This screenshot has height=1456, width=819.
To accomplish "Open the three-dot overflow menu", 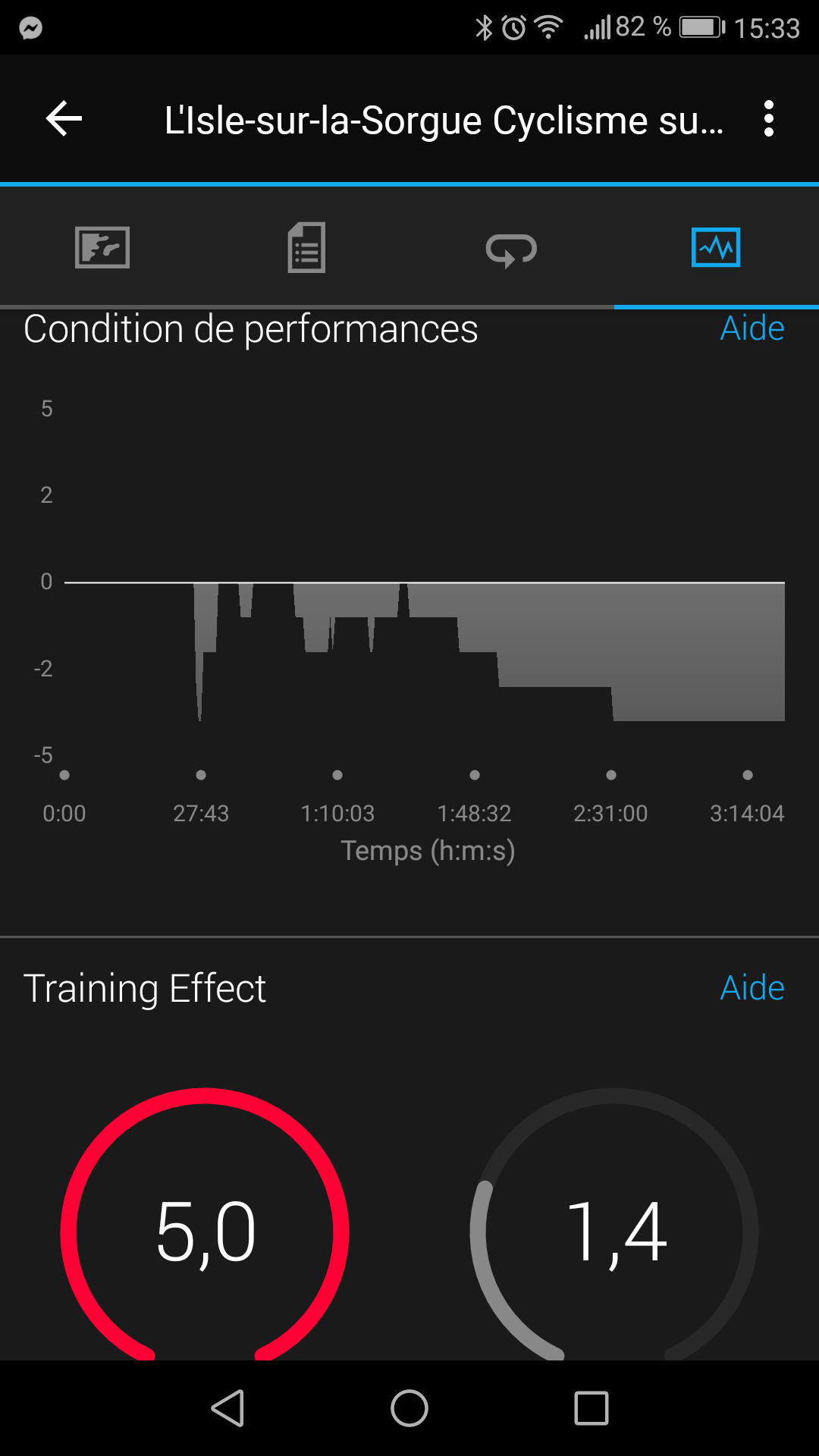I will (769, 119).
